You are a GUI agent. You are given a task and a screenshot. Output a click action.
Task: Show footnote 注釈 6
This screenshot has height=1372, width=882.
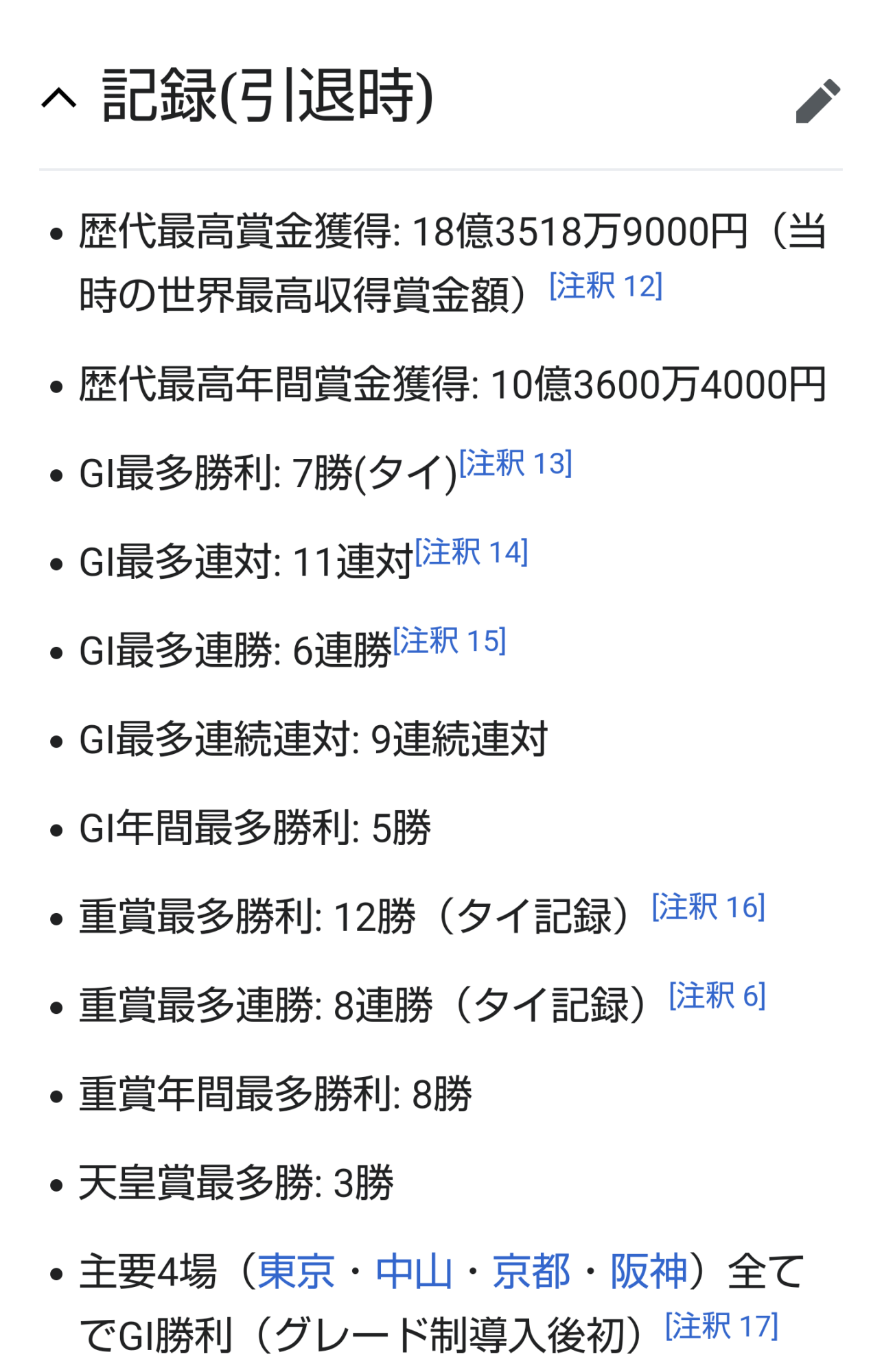tap(717, 996)
